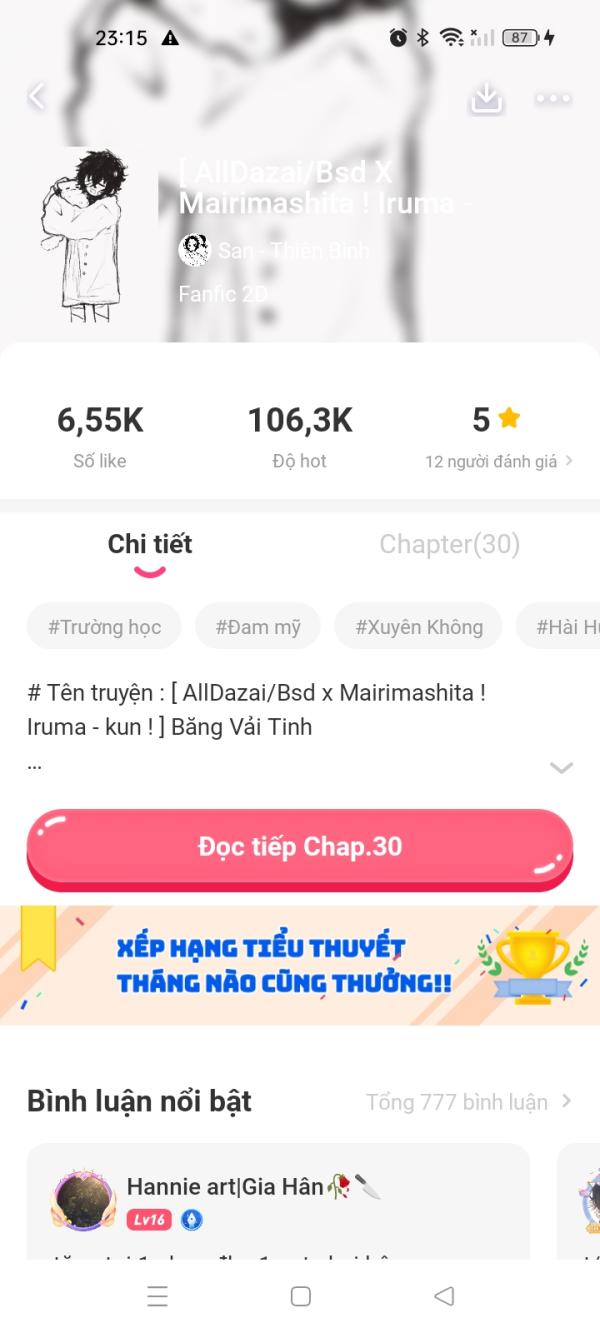Continue reading with Đọc tiếp Chap.30
This screenshot has height=1333, width=600.
[300, 847]
